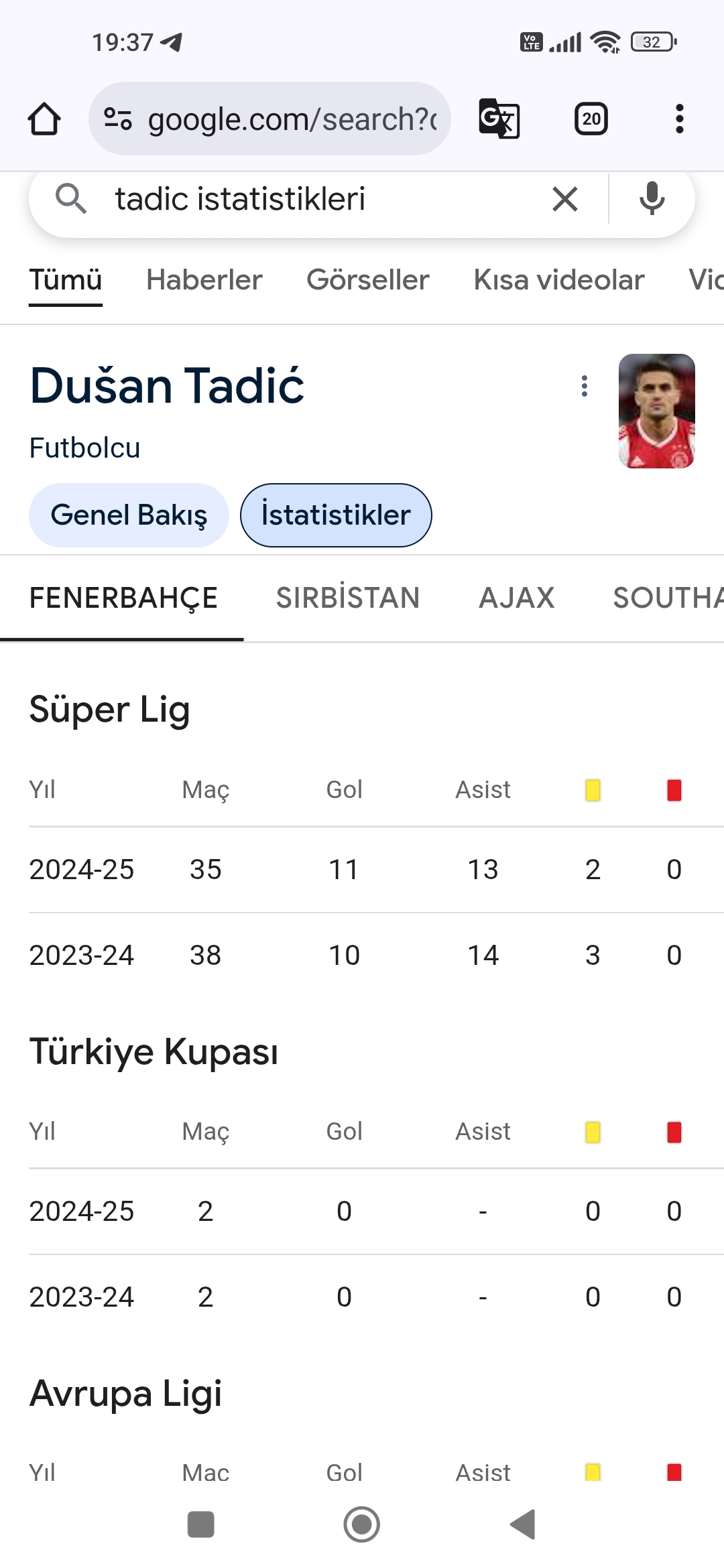The height and width of the screenshot is (1568, 724).
Task: Select the FENERBAHÇE statistics tab
Action: [123, 598]
